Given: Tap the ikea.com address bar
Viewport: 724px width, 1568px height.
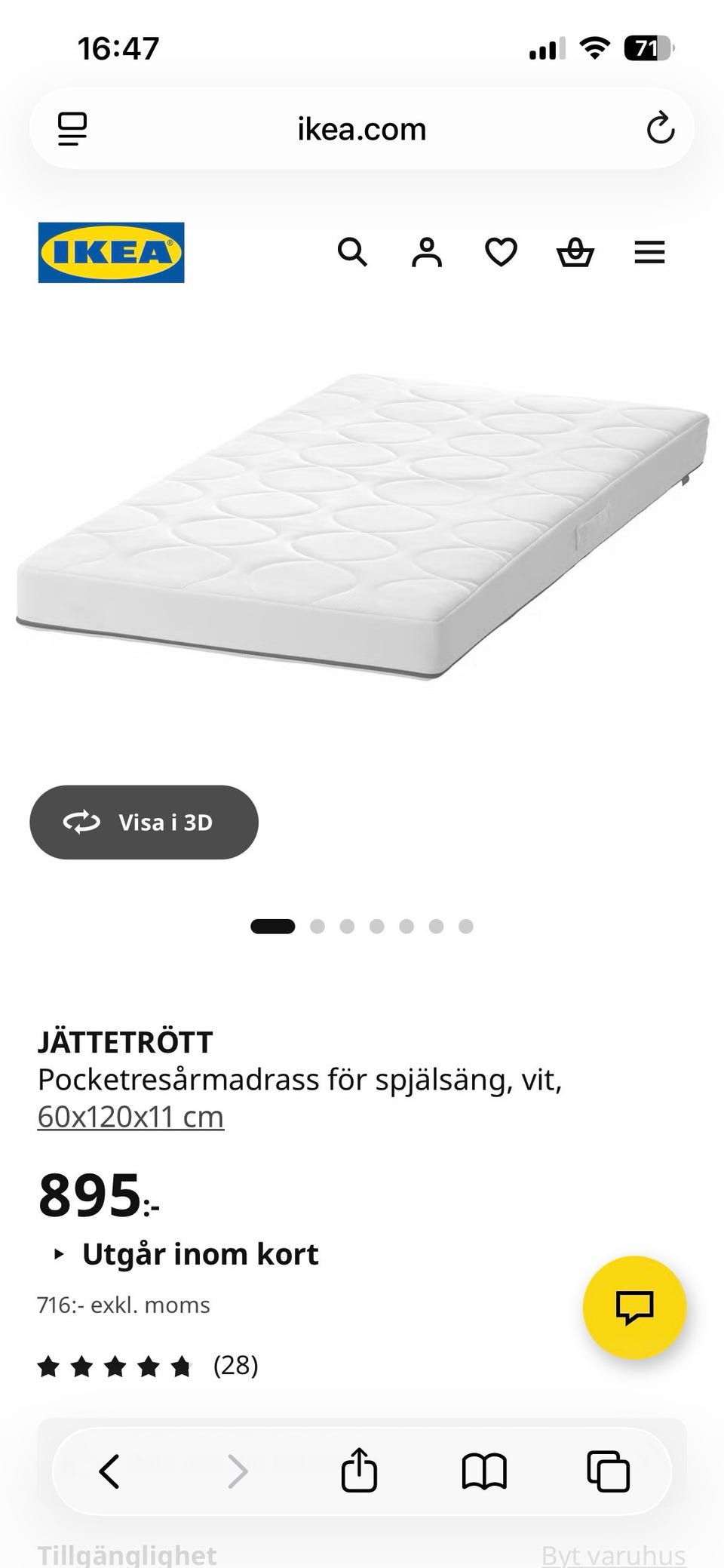Looking at the screenshot, I should pos(362,128).
